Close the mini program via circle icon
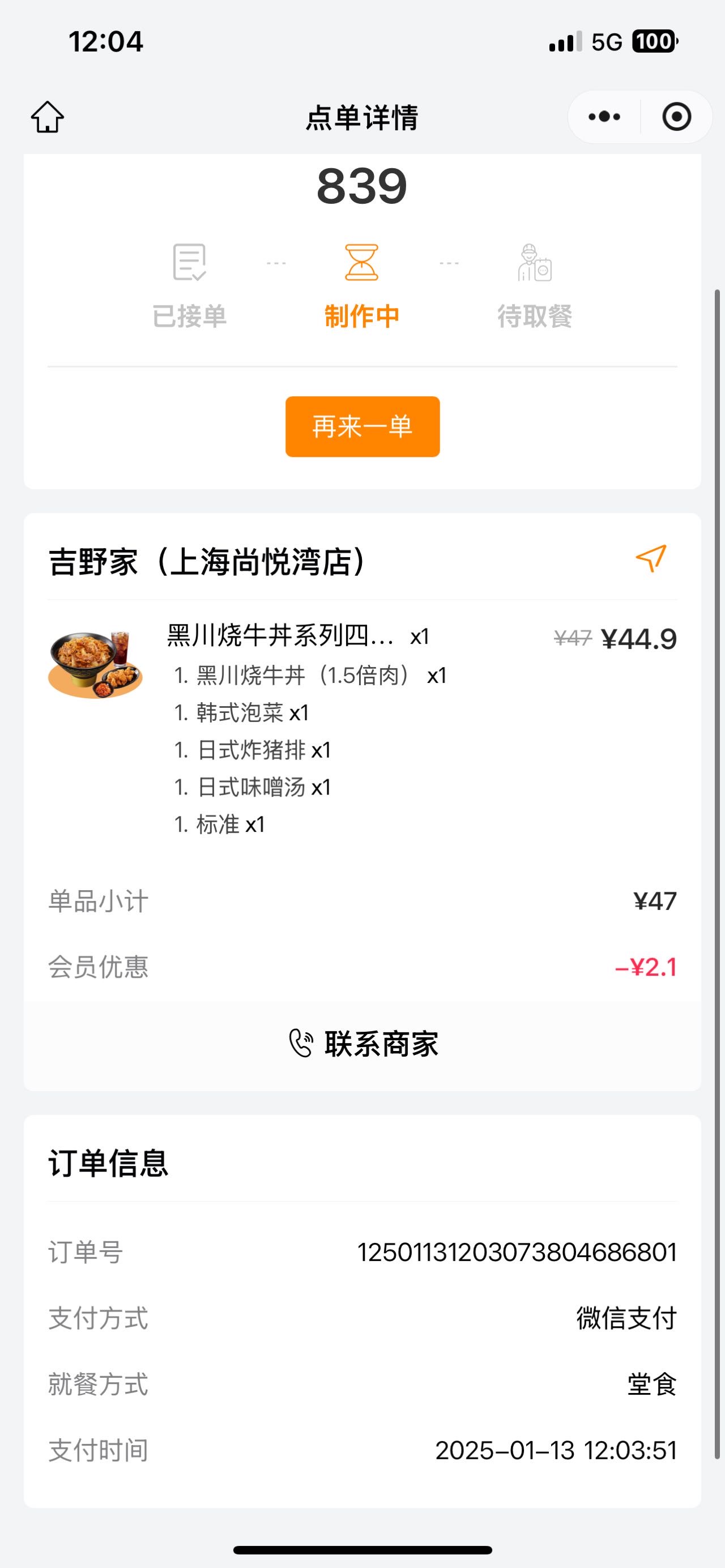Viewport: 725px width, 1568px height. click(x=676, y=117)
